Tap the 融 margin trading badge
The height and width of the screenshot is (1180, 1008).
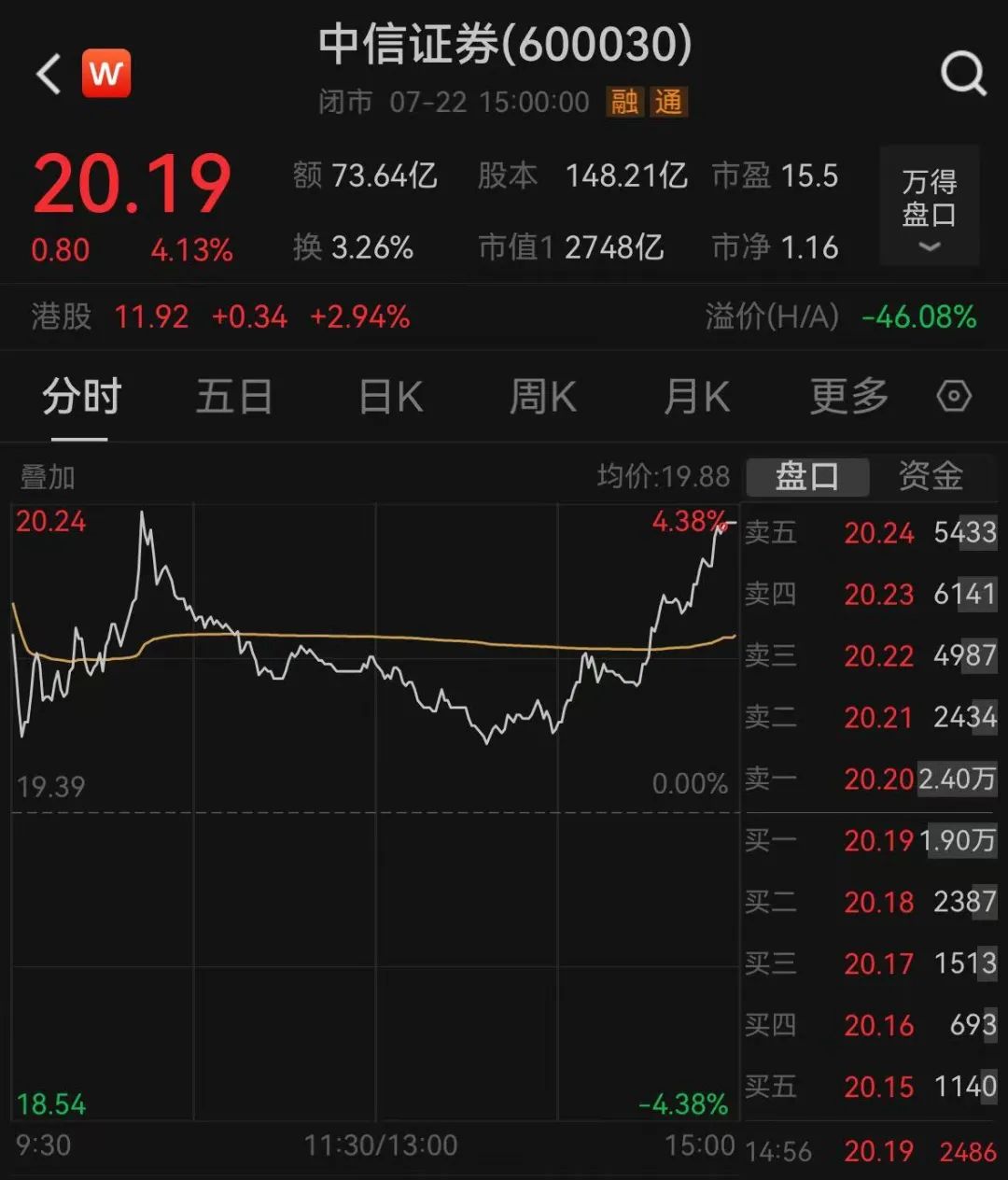(627, 103)
